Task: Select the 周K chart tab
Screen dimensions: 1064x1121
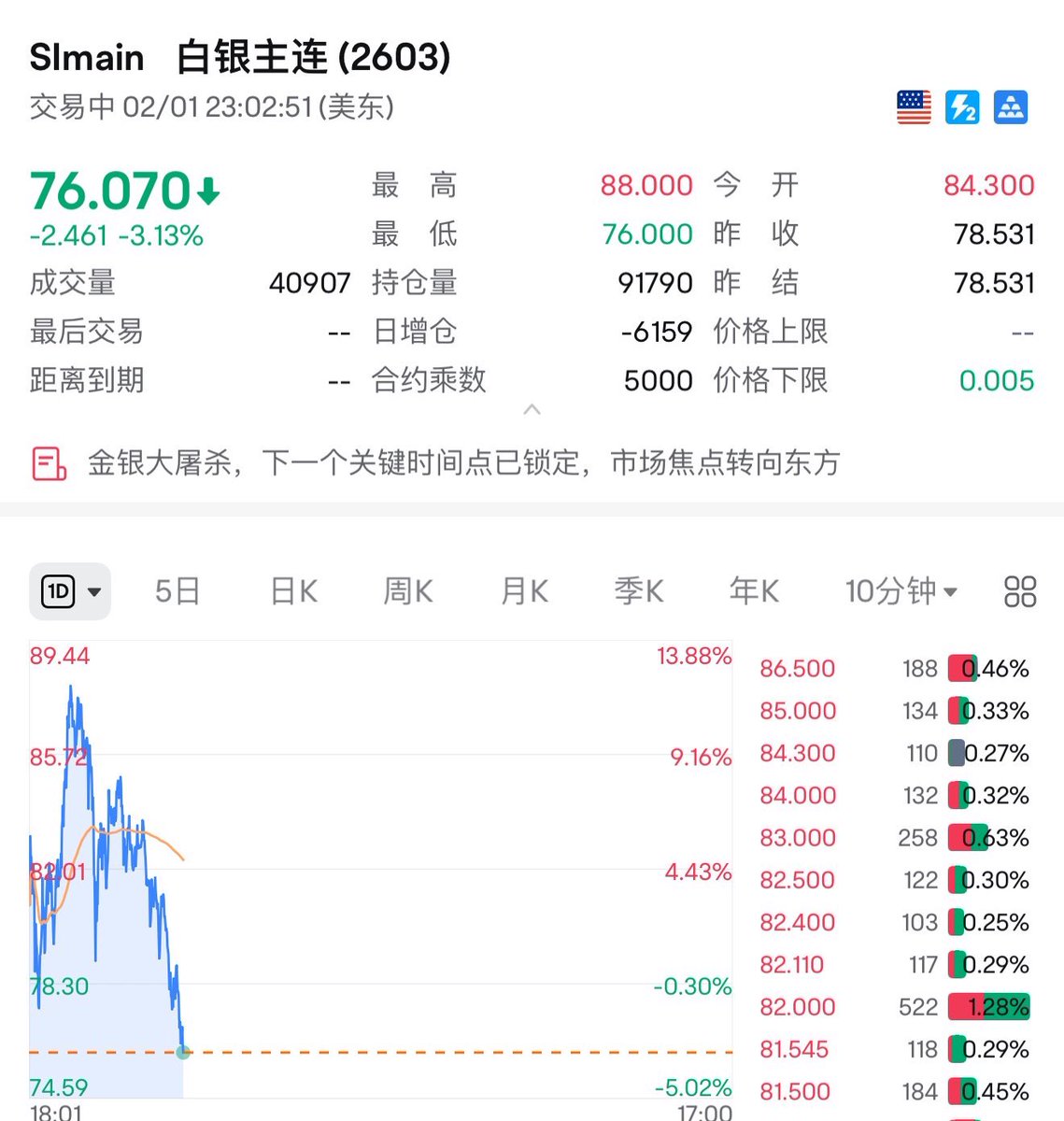Action: (x=408, y=591)
